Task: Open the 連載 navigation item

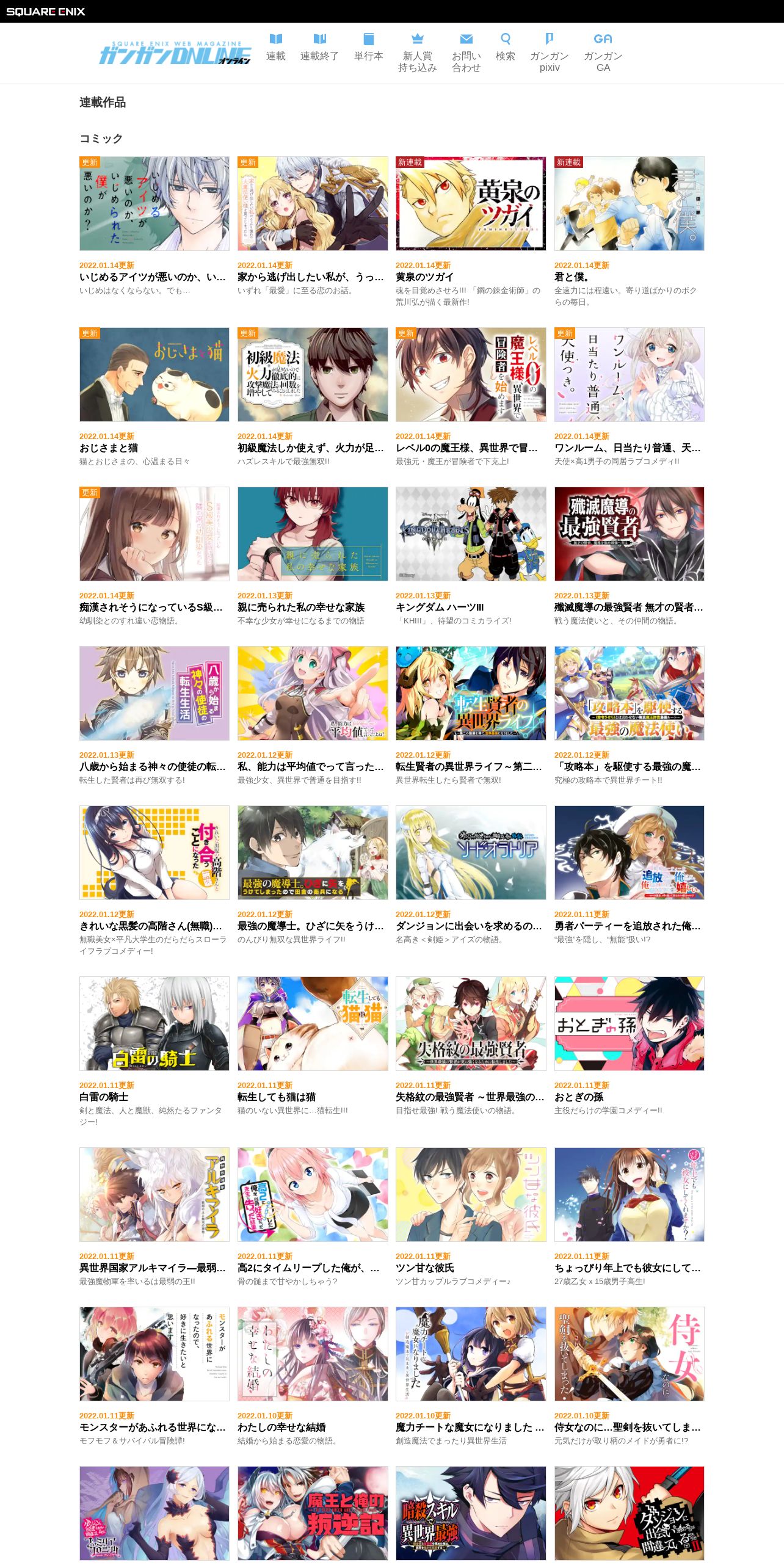Action: [x=275, y=48]
